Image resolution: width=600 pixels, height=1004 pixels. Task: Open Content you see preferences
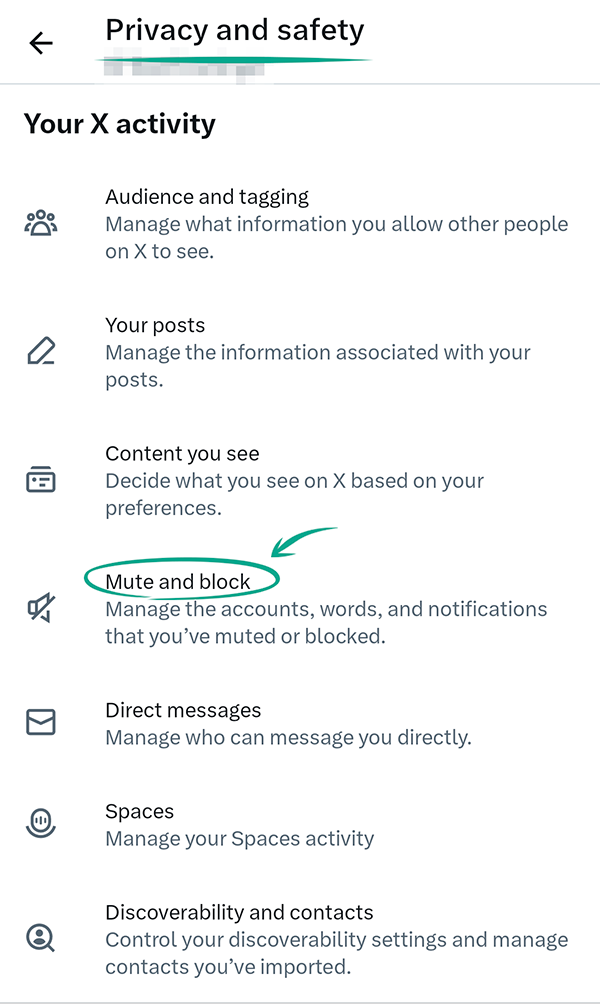pyautogui.click(x=182, y=453)
